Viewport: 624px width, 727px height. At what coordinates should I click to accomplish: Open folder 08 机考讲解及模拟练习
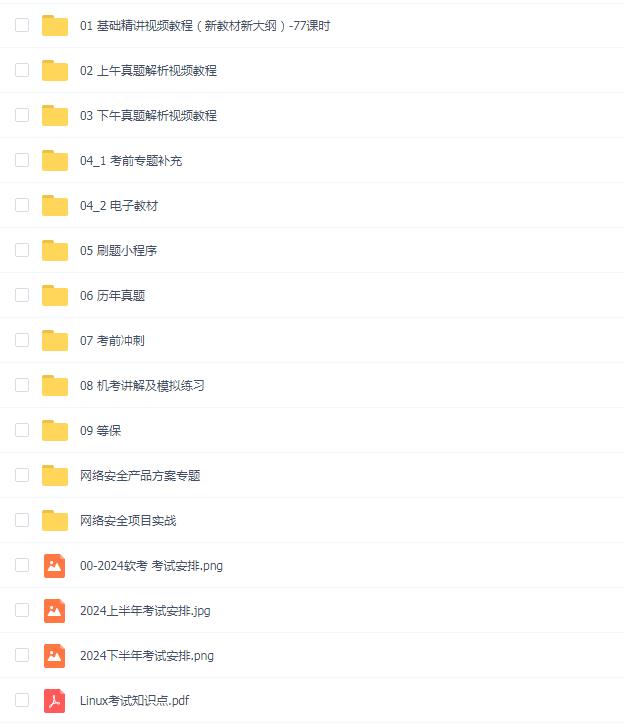coord(142,386)
